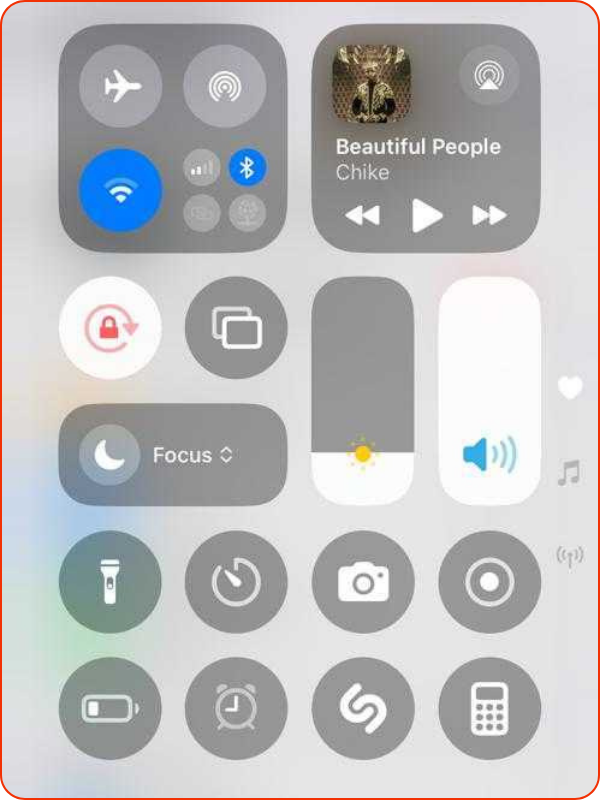Image resolution: width=600 pixels, height=800 pixels.
Task: Skip back to previous track
Action: point(361,215)
